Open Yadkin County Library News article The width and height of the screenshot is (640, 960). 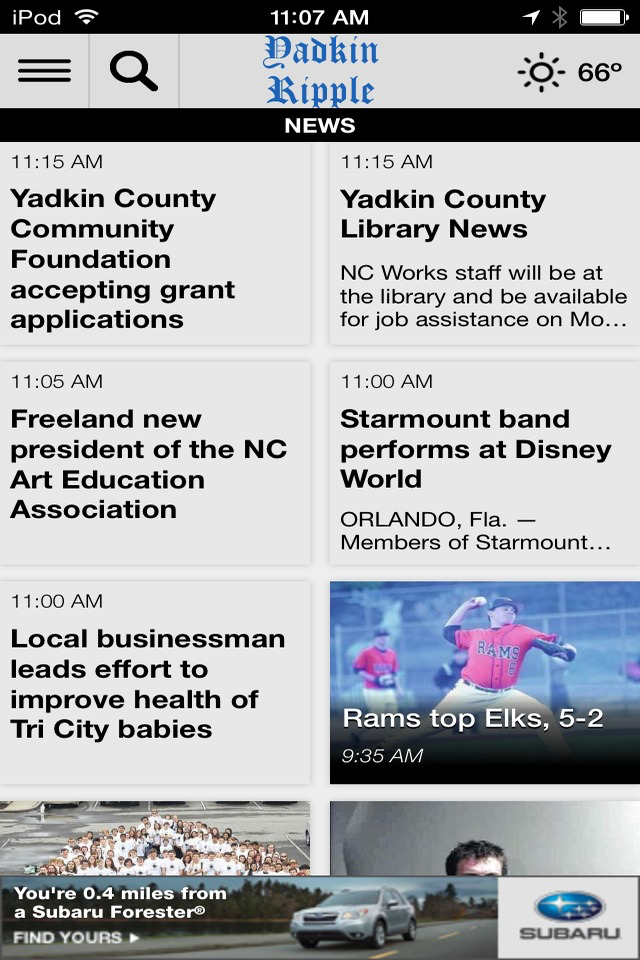tap(484, 243)
